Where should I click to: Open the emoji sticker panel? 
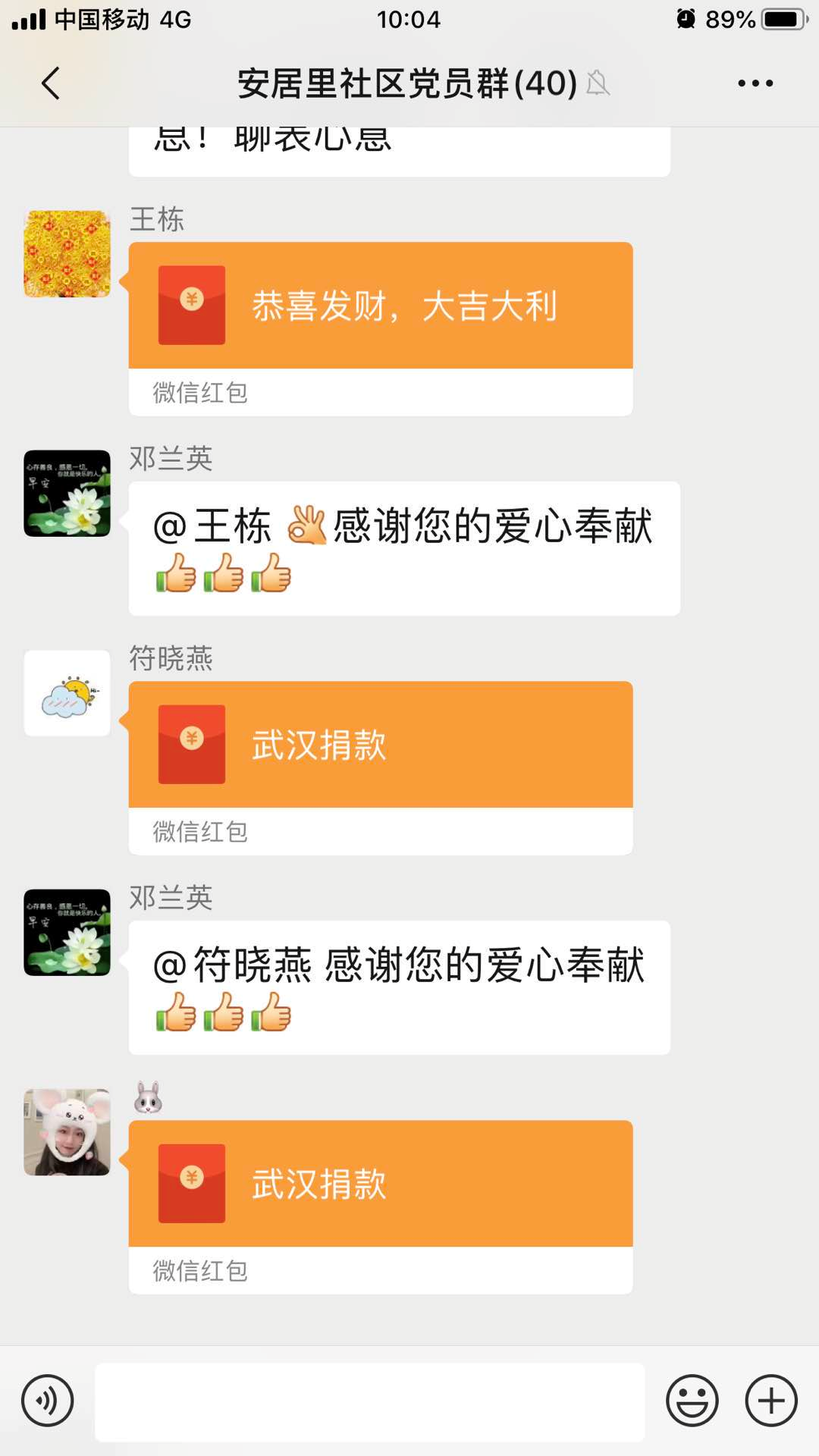[x=692, y=1401]
